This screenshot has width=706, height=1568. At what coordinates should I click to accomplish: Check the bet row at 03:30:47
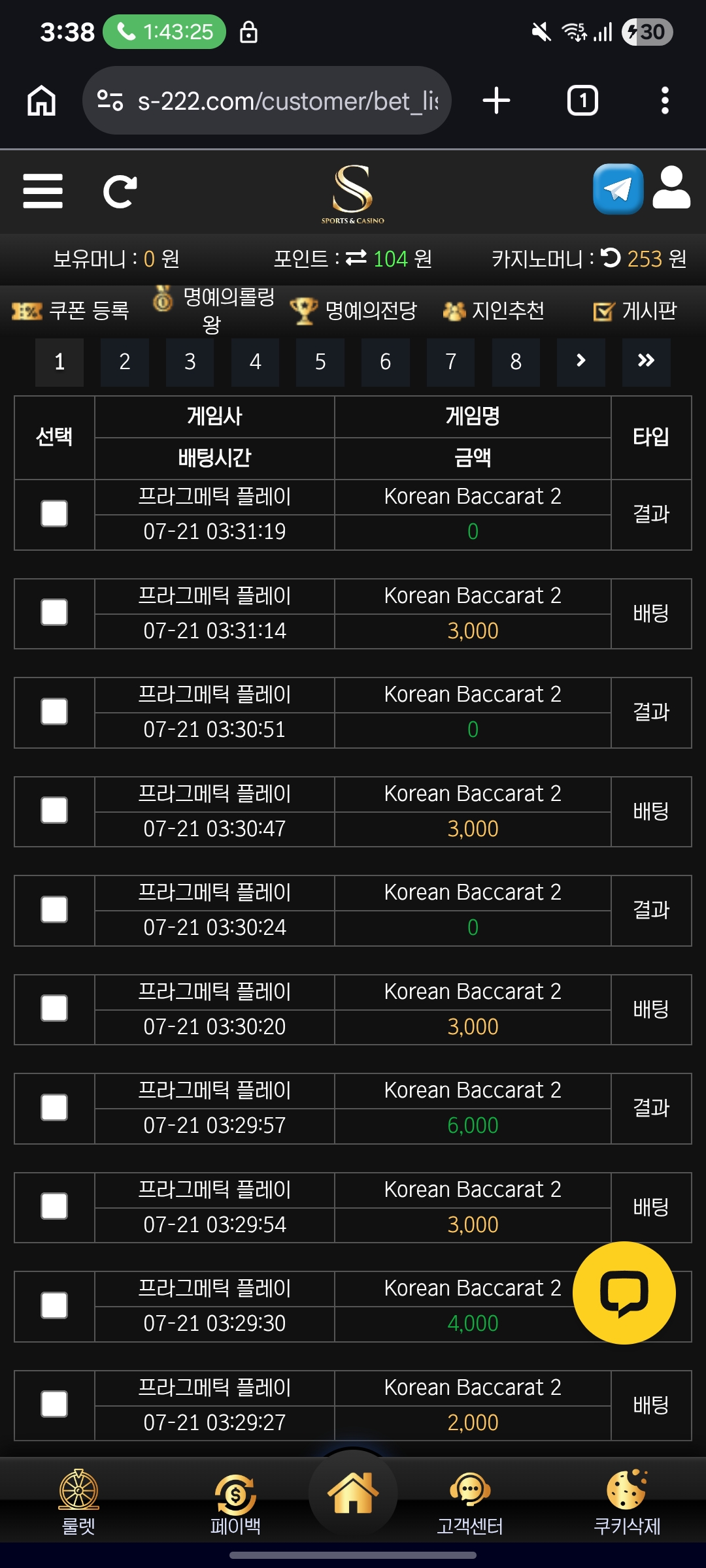tap(54, 811)
